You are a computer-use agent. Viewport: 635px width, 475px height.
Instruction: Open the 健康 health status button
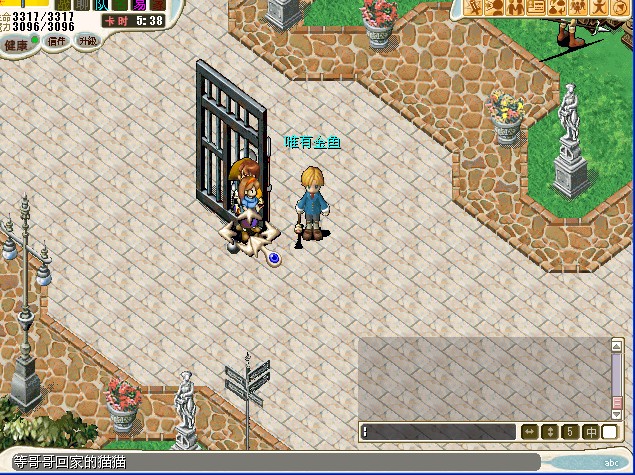coord(16,45)
